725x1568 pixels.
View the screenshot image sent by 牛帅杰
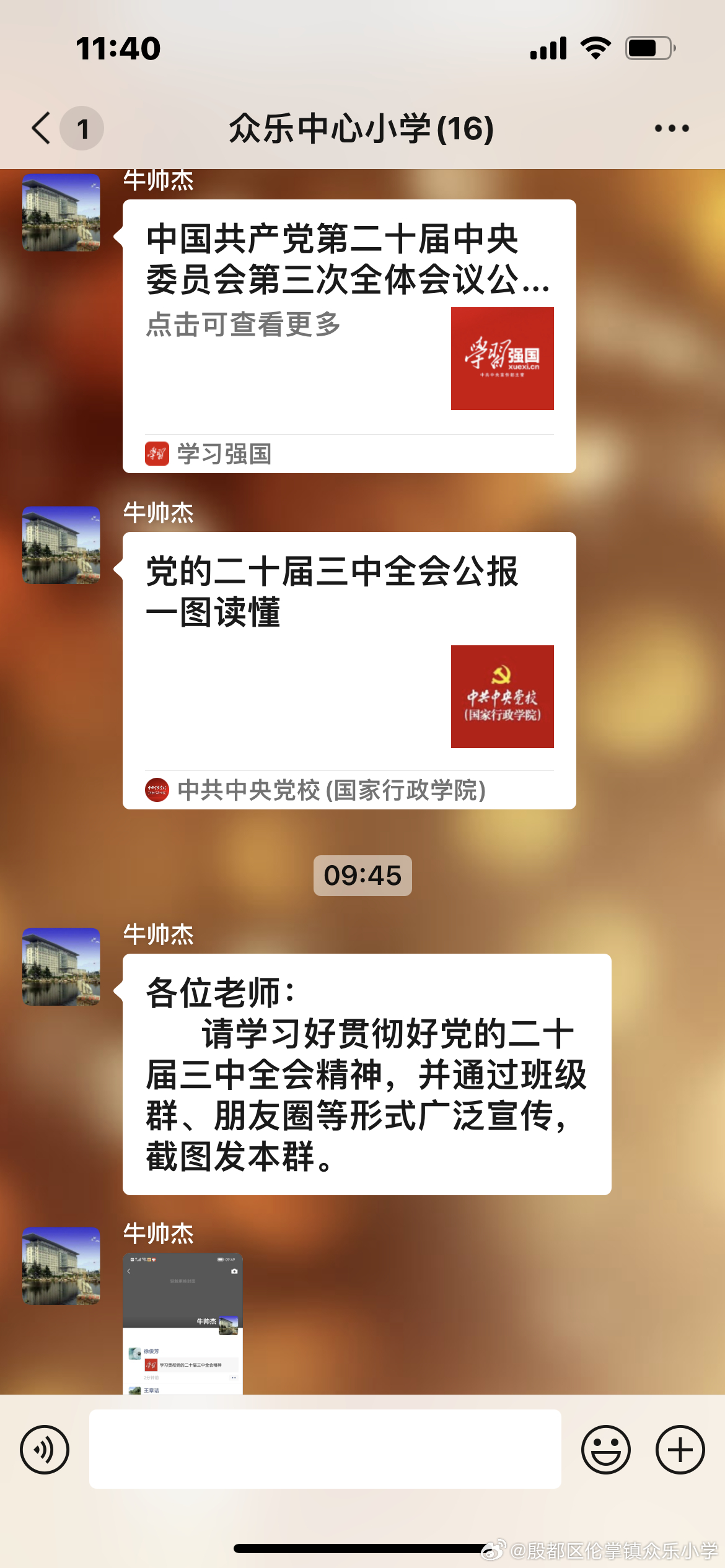coord(183,1324)
